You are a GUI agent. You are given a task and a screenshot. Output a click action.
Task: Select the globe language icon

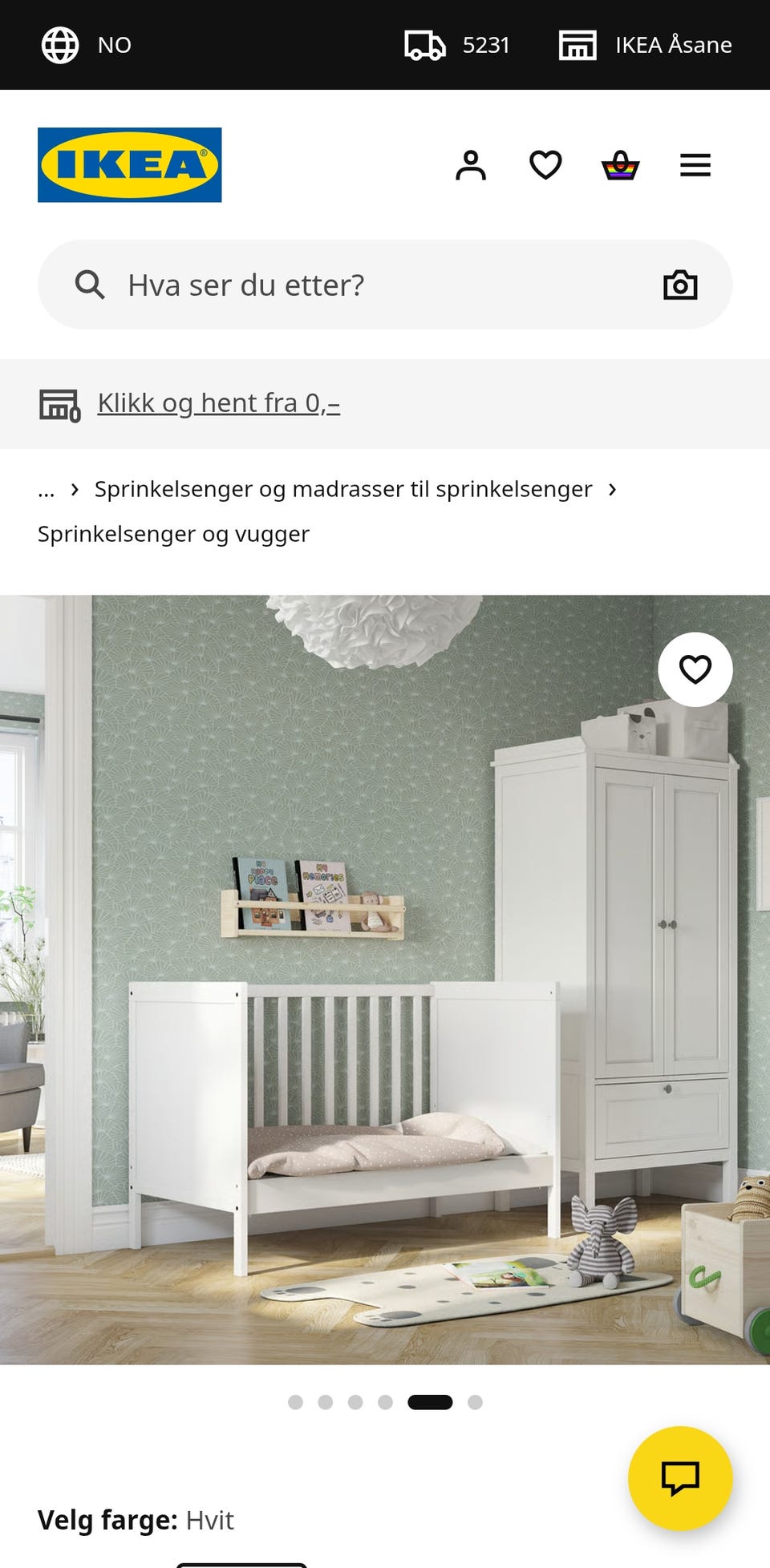pyautogui.click(x=61, y=45)
